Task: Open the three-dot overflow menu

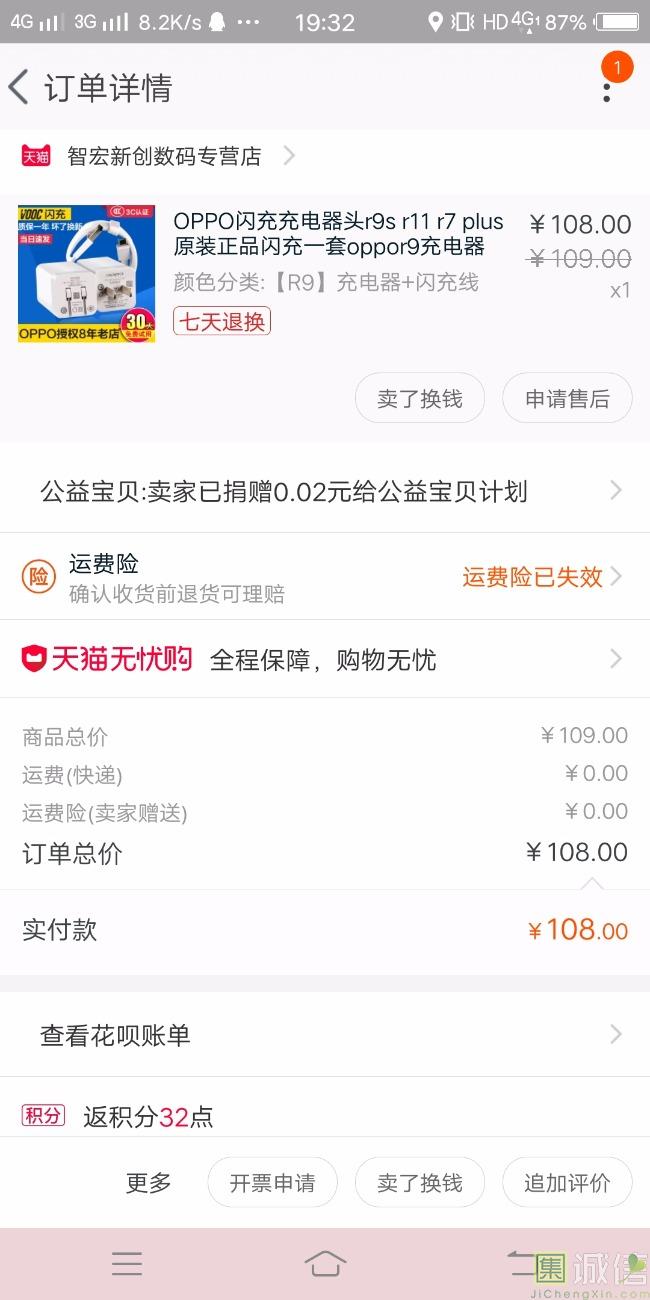Action: pos(607,89)
